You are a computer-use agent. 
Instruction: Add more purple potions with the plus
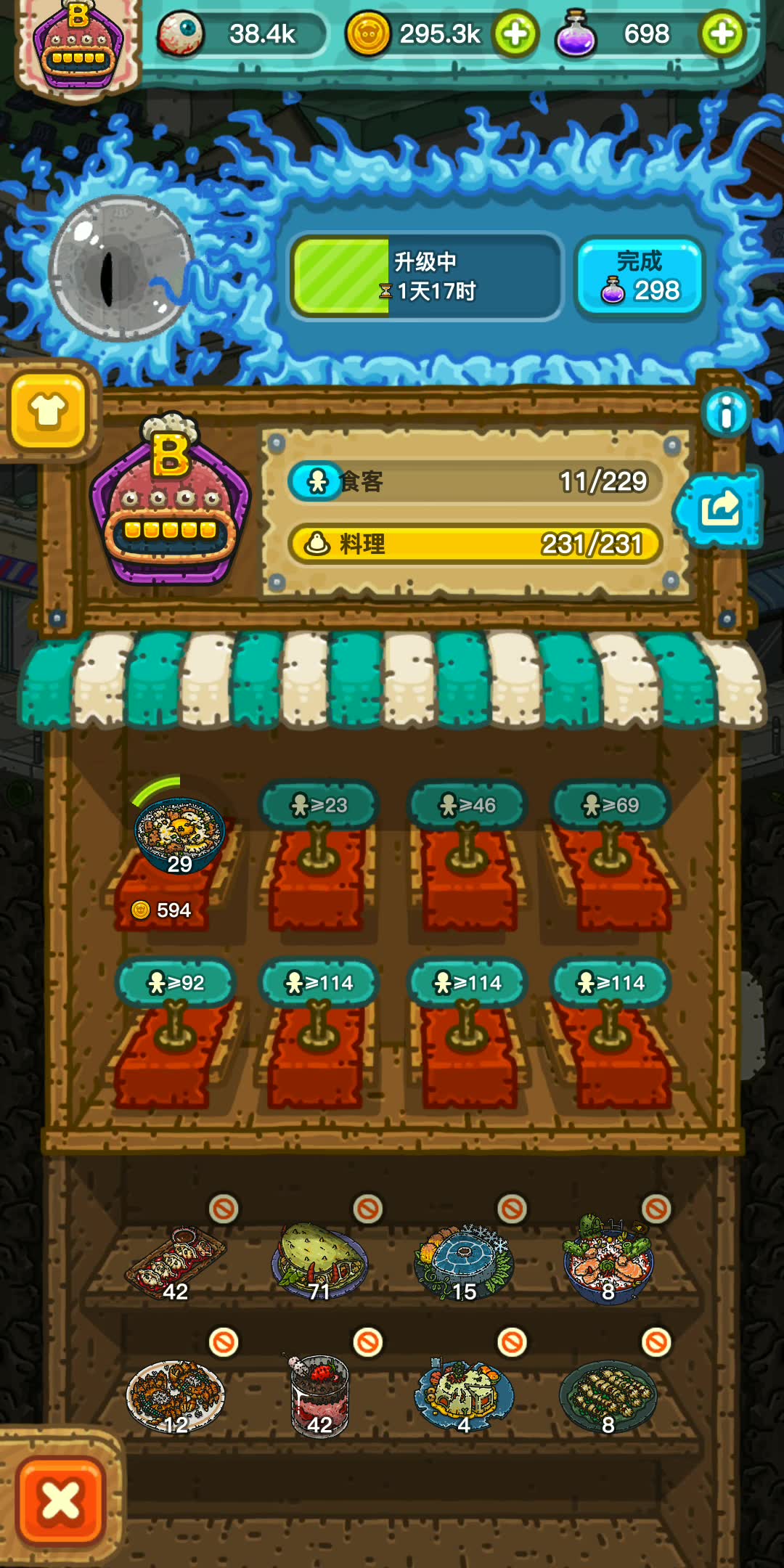pyautogui.click(x=722, y=33)
